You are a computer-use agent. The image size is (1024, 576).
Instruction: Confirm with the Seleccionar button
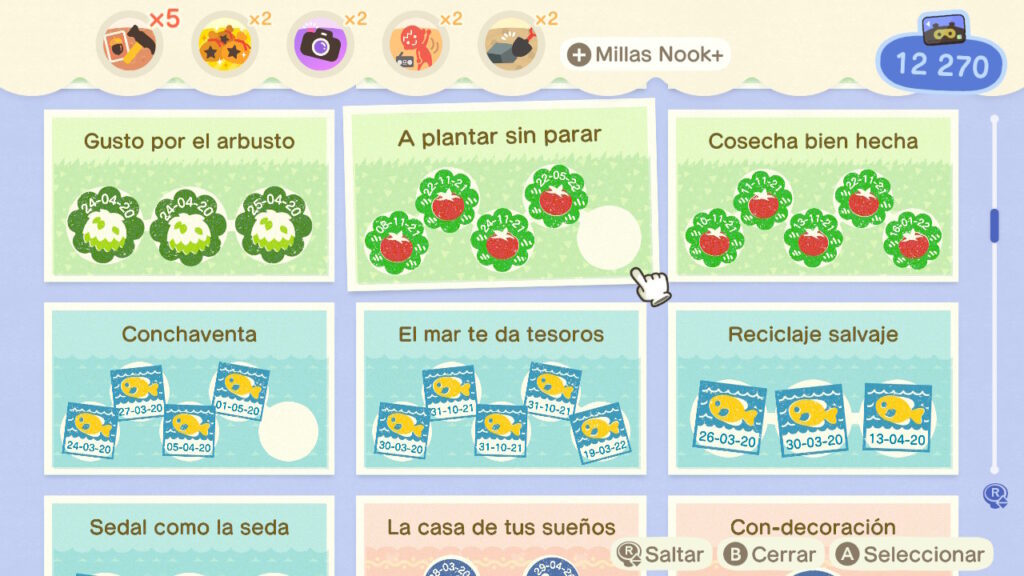[911, 554]
